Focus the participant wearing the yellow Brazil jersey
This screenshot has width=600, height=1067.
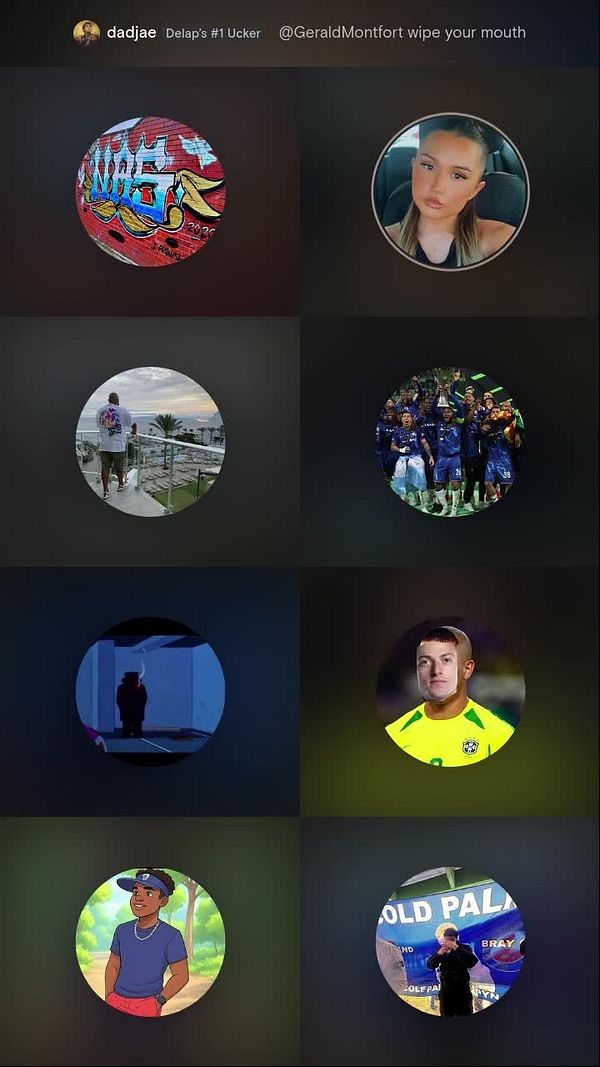coord(450,691)
